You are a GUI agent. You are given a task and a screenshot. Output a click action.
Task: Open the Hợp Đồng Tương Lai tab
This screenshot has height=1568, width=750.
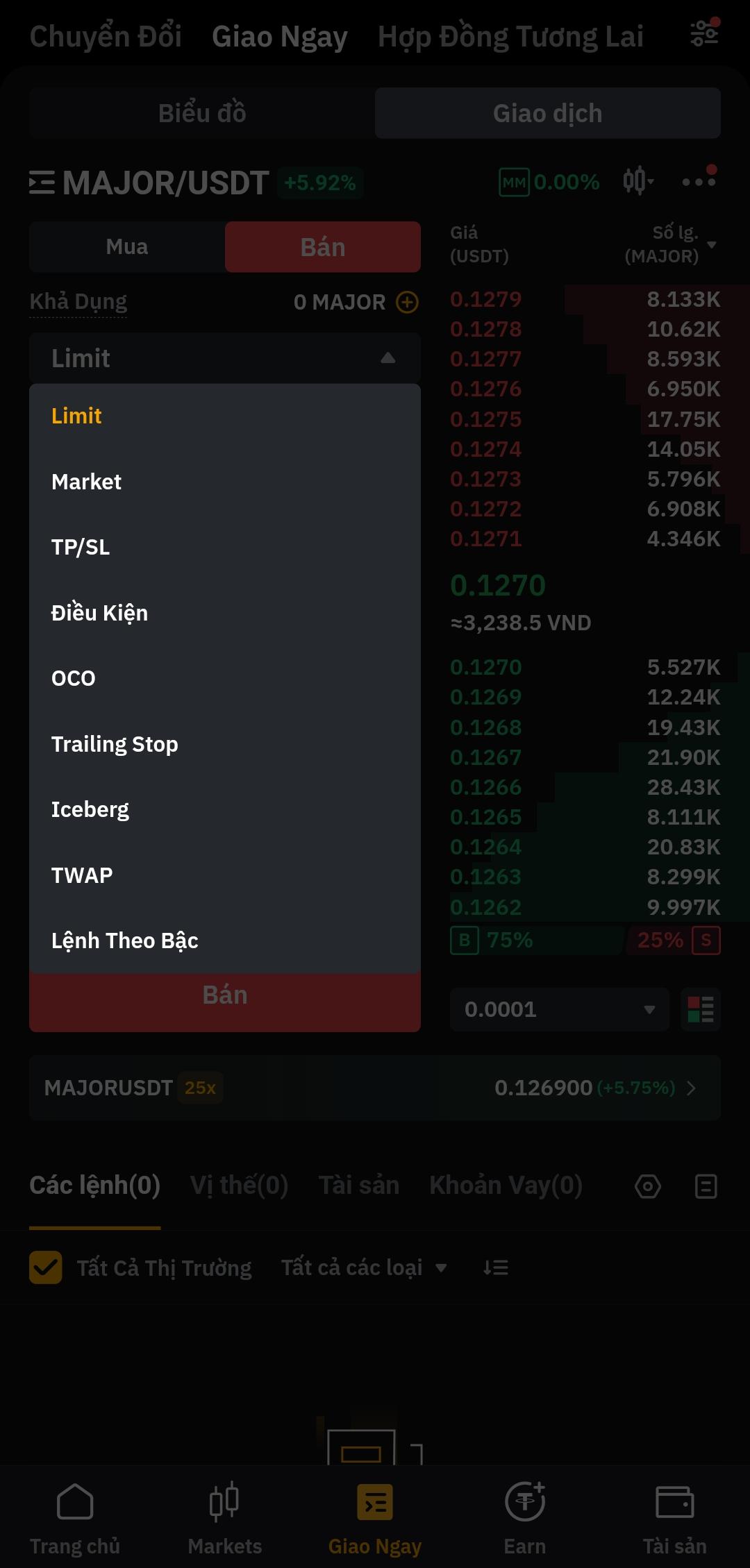coord(510,37)
